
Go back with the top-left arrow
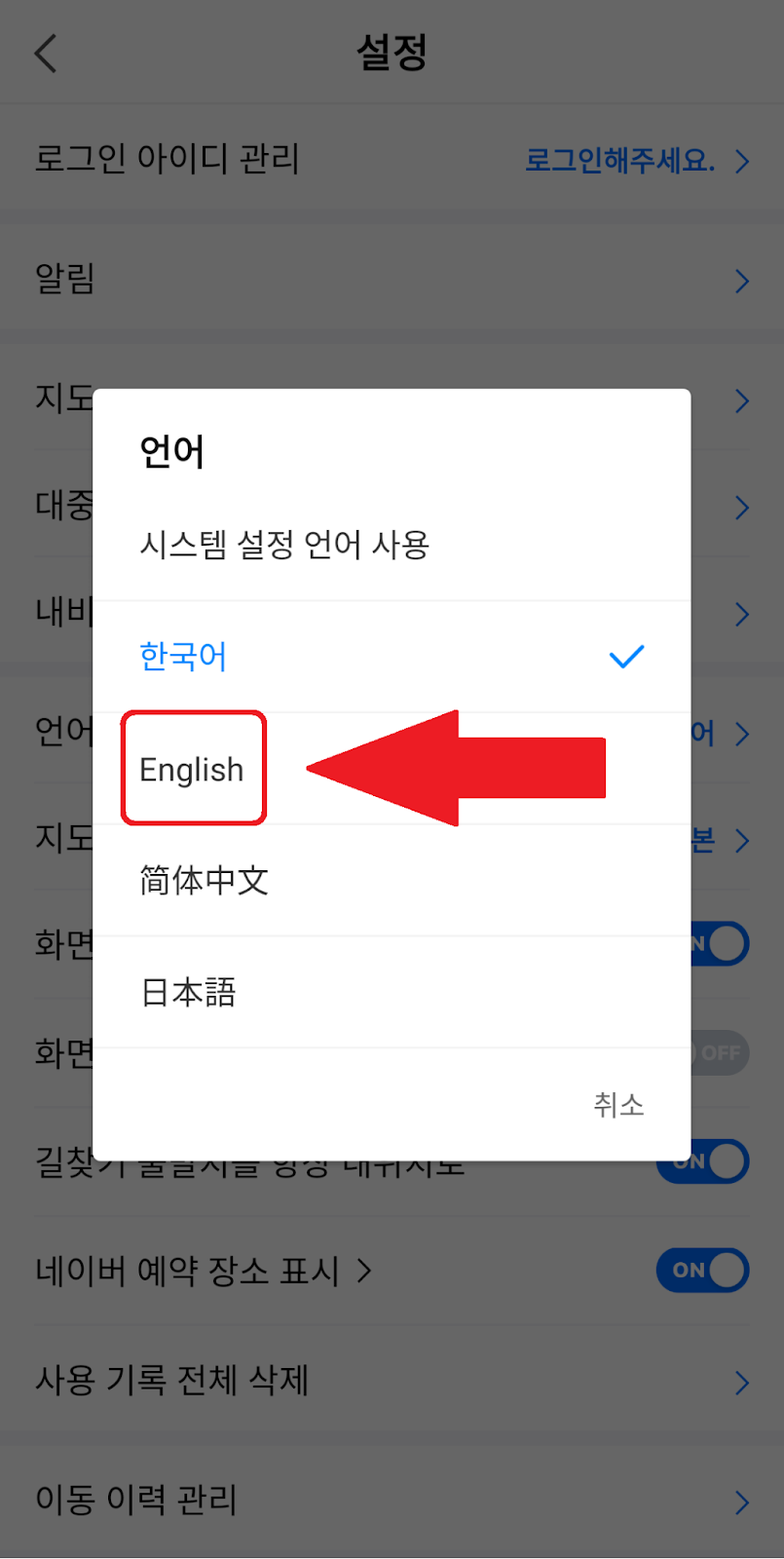tap(46, 53)
